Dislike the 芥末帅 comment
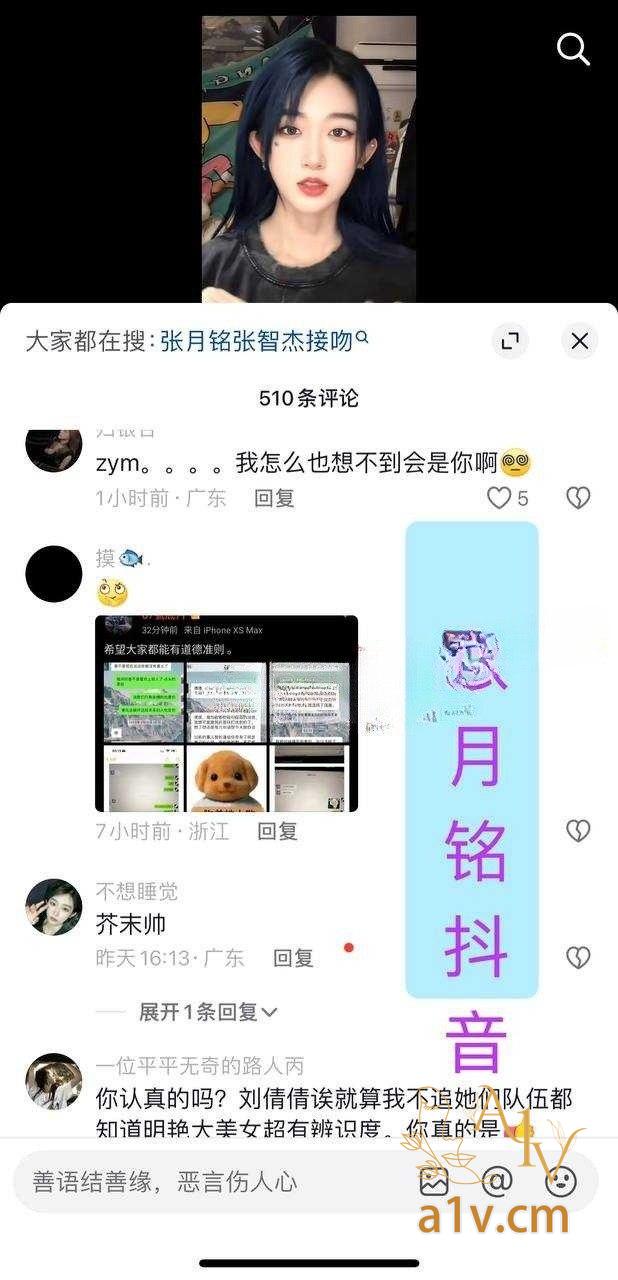618x1280 pixels. pyautogui.click(x=578, y=958)
